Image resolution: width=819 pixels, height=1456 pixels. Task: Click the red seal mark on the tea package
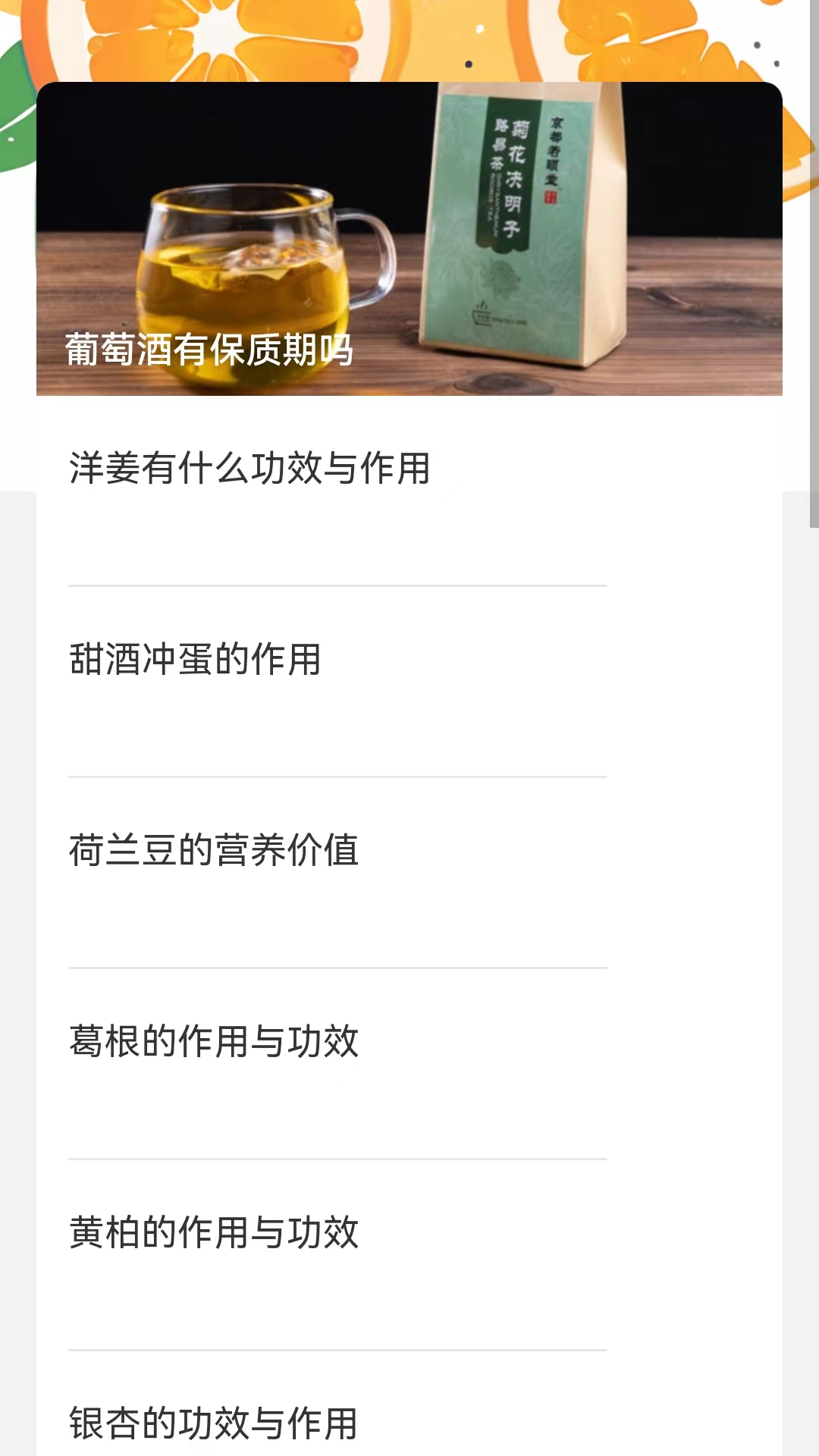coord(551,194)
